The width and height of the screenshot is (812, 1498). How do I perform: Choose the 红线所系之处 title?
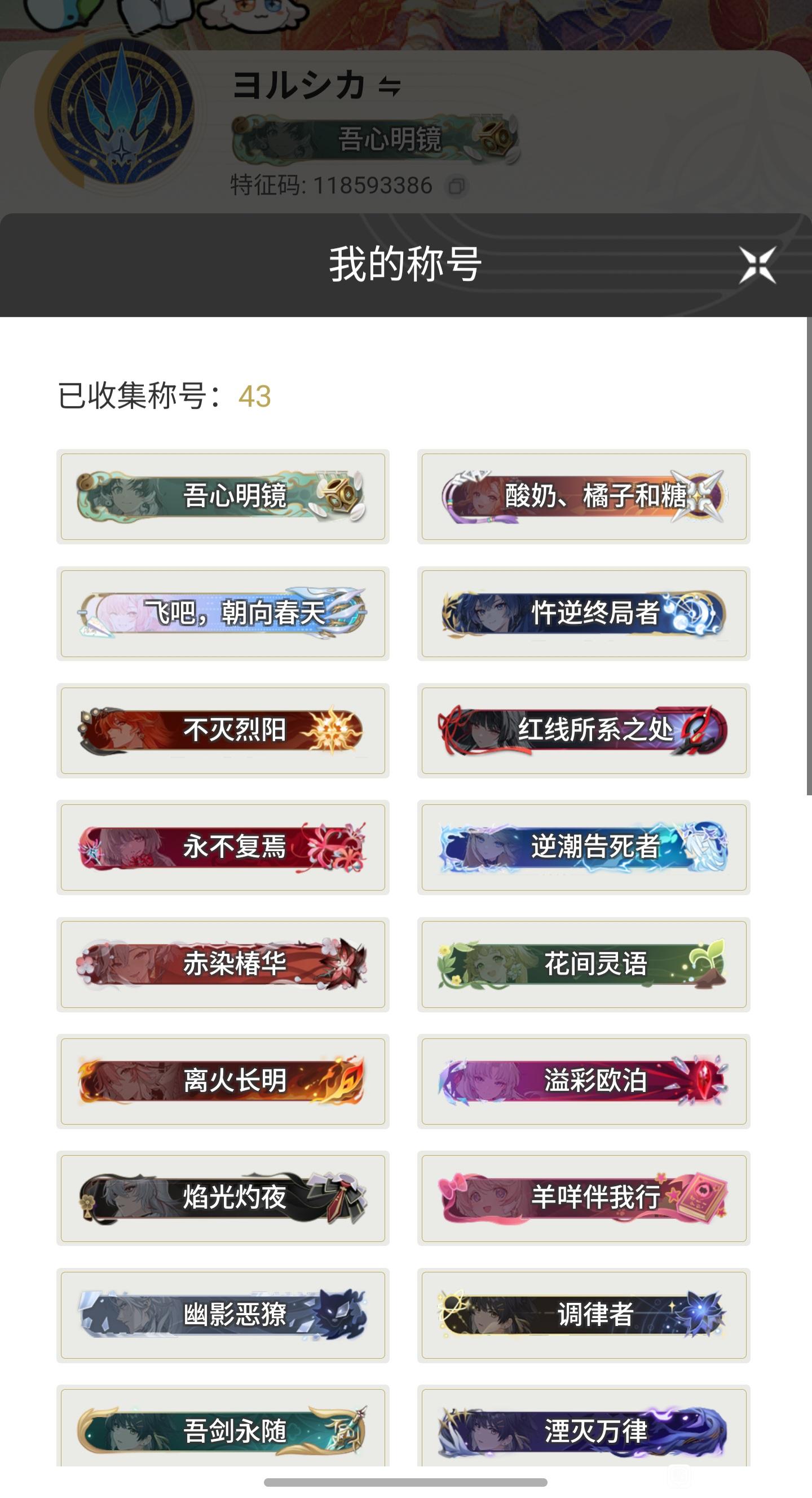tap(584, 730)
